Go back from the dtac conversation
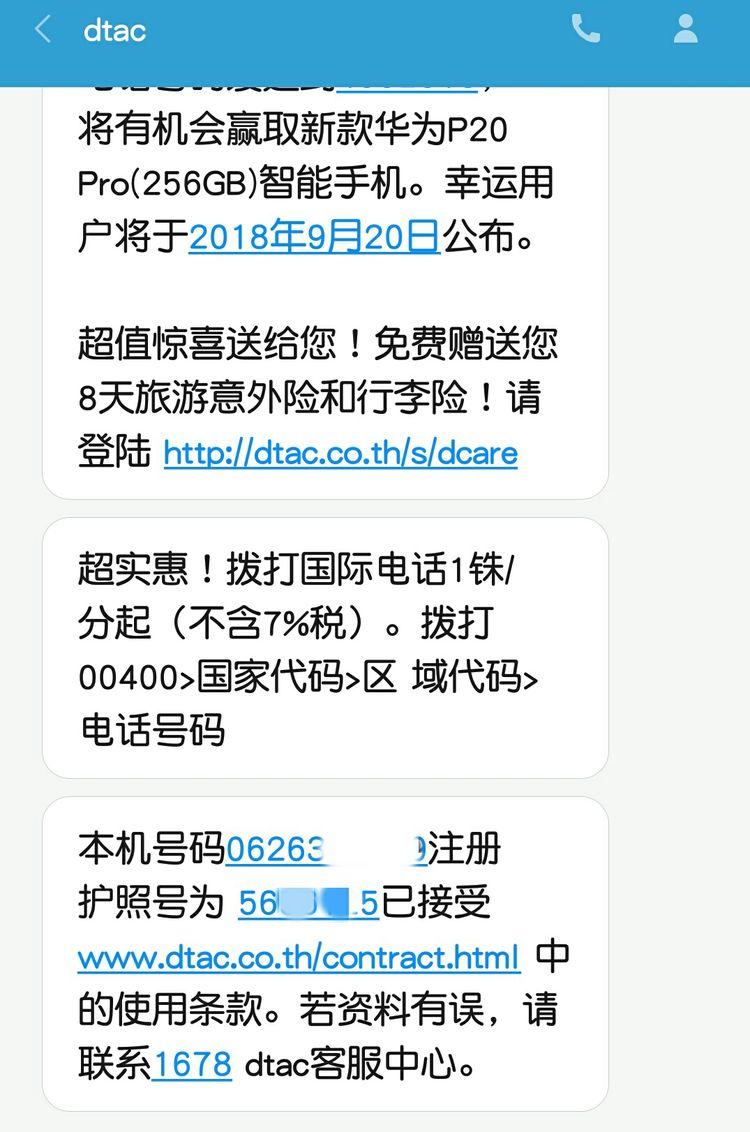Screen dimensions: 750x1132 coord(42,30)
